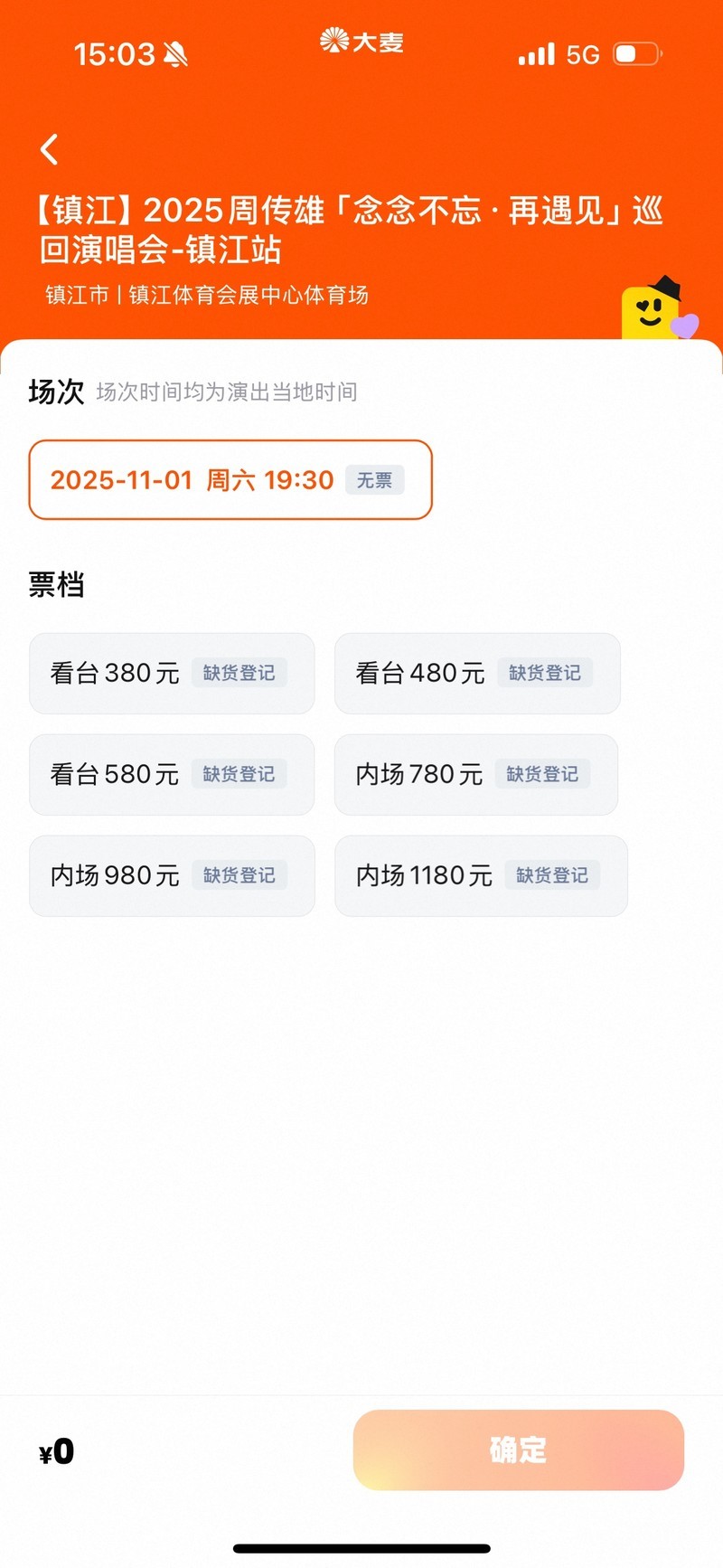
Task: Choose the 看台480元 ticket tier
Action: [x=477, y=674]
